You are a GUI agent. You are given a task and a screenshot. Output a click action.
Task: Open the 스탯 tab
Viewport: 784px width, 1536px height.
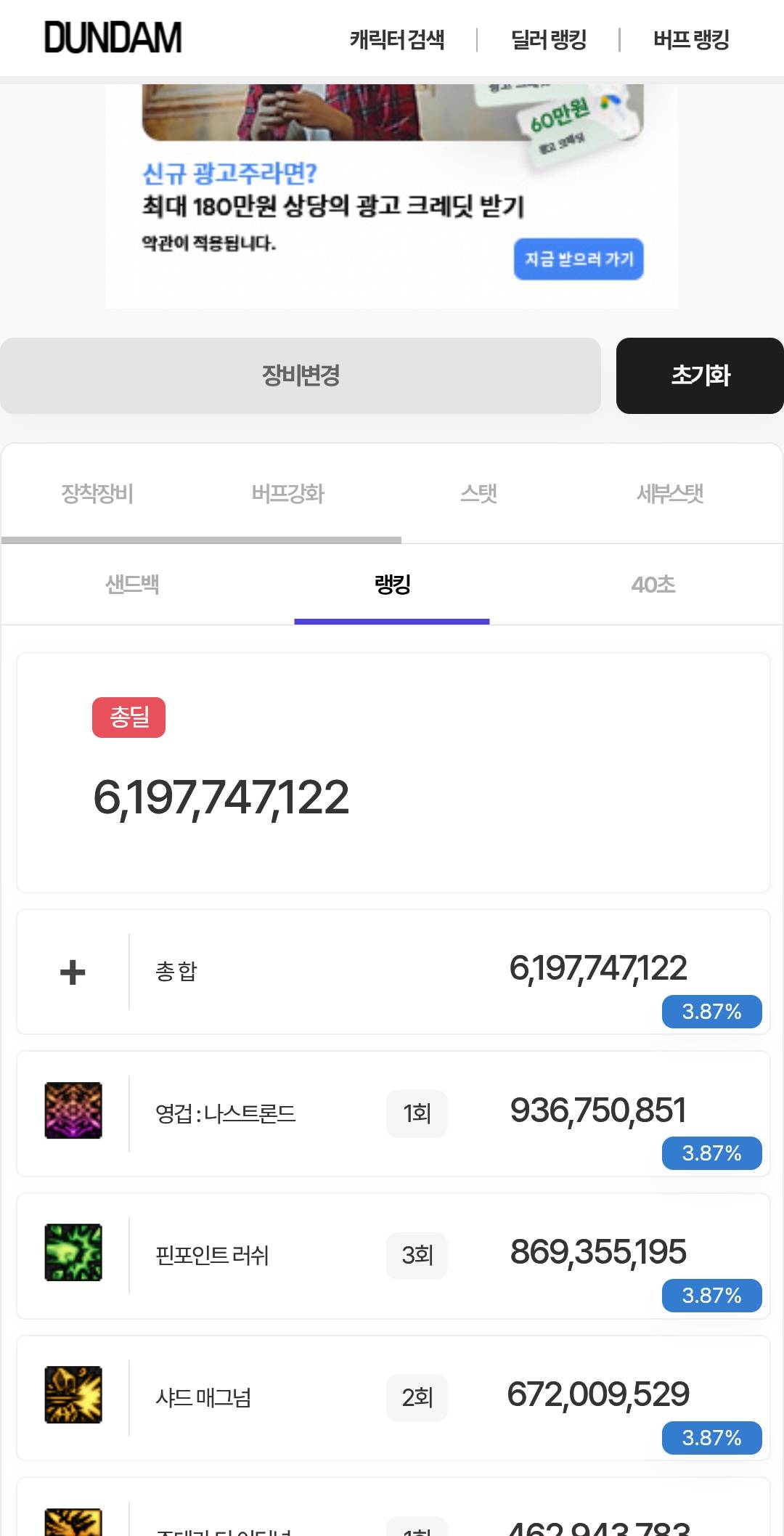tap(478, 494)
